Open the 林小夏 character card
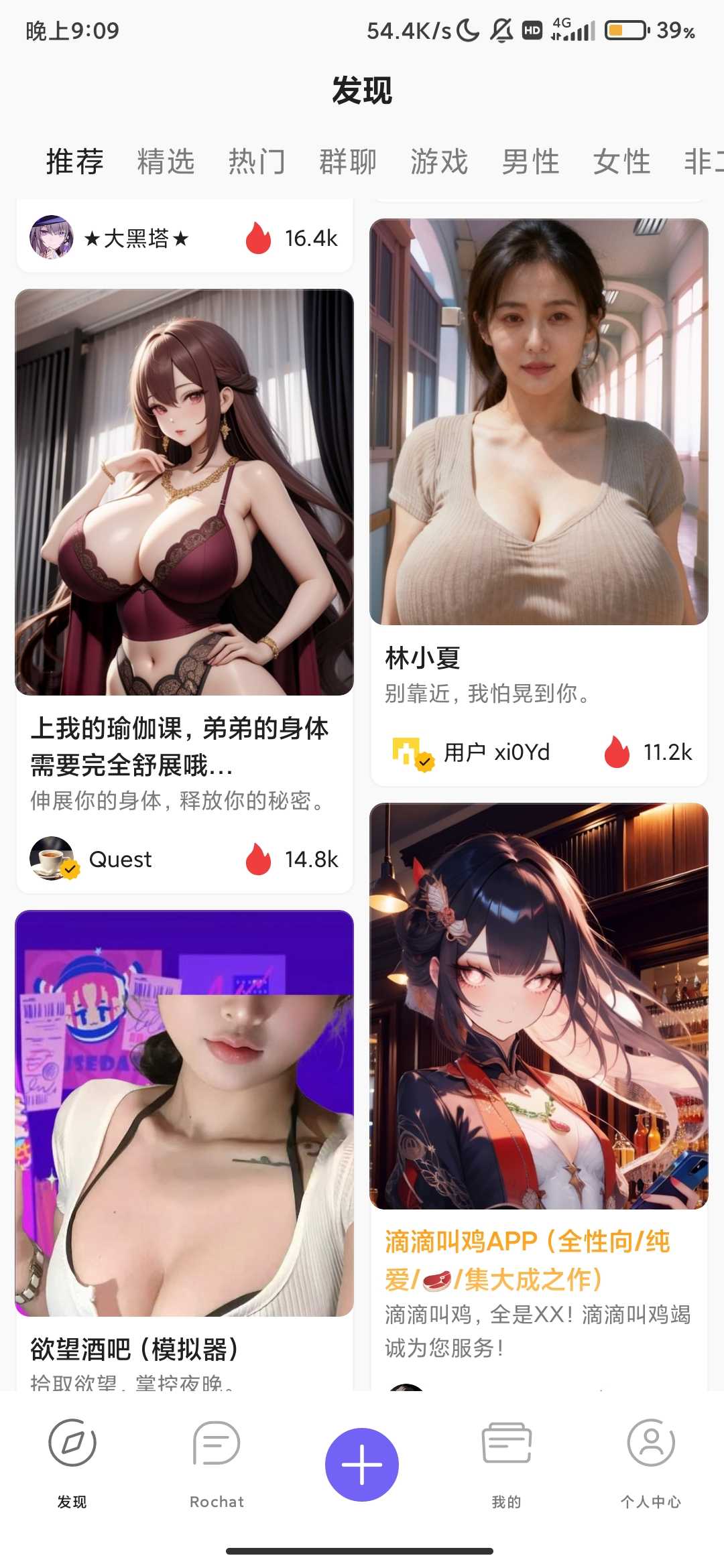724x1568 pixels. pos(538,422)
